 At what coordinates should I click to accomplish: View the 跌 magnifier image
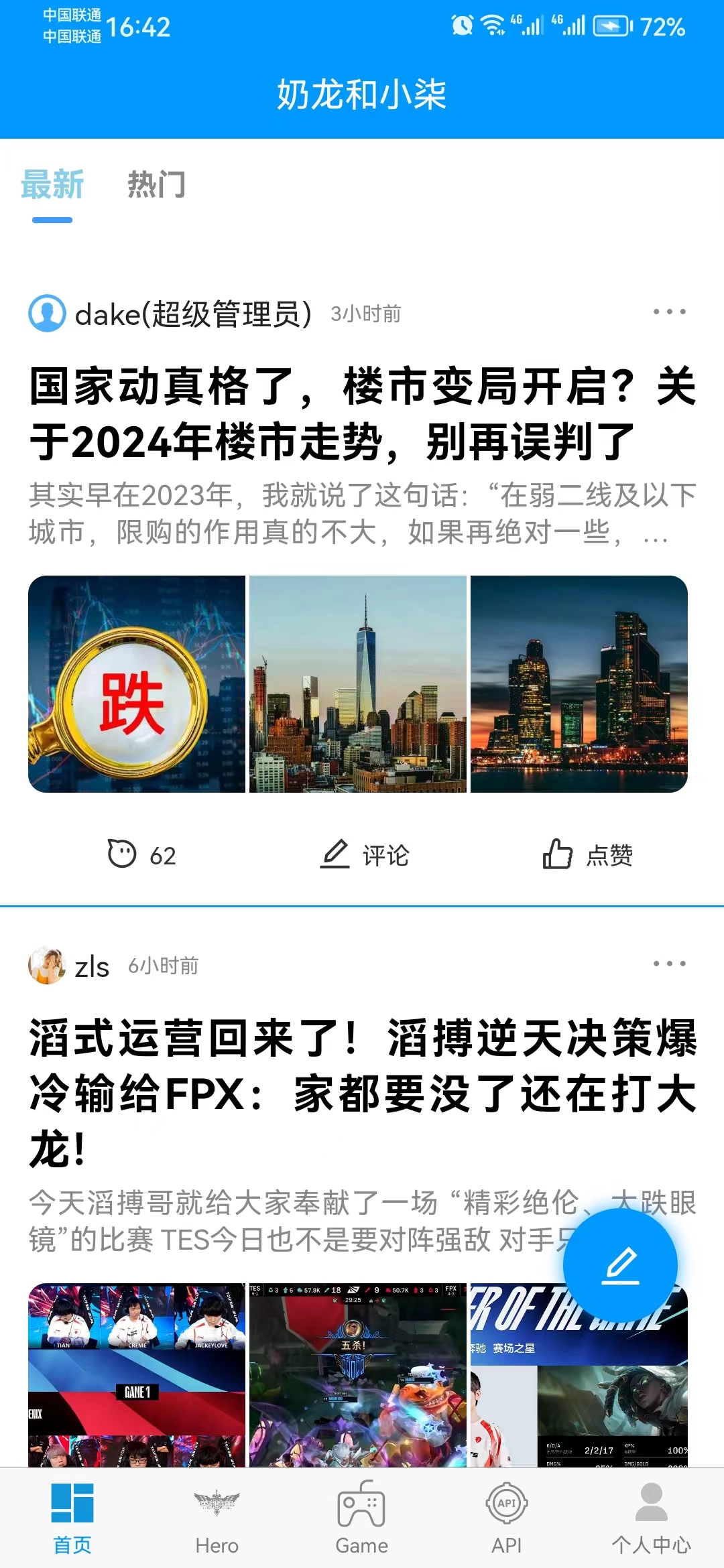click(137, 684)
